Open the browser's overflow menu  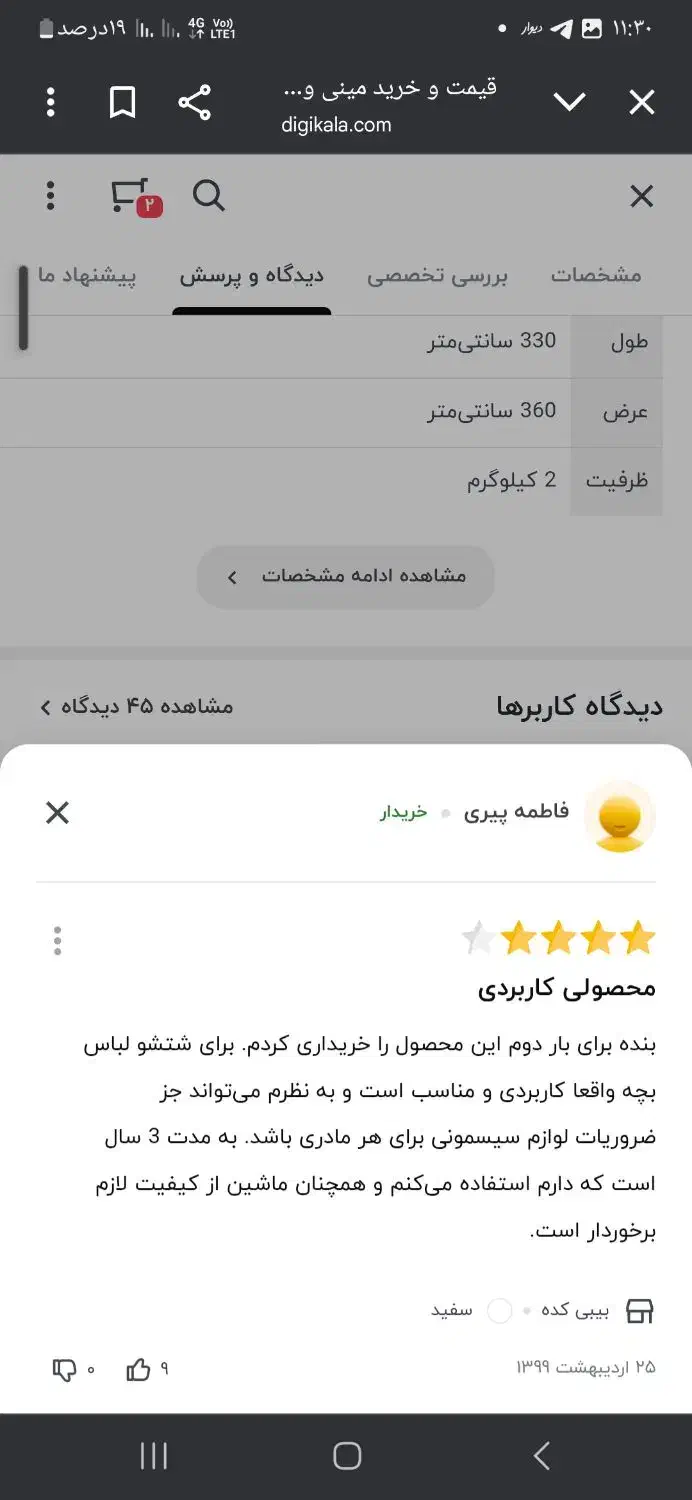[50, 102]
